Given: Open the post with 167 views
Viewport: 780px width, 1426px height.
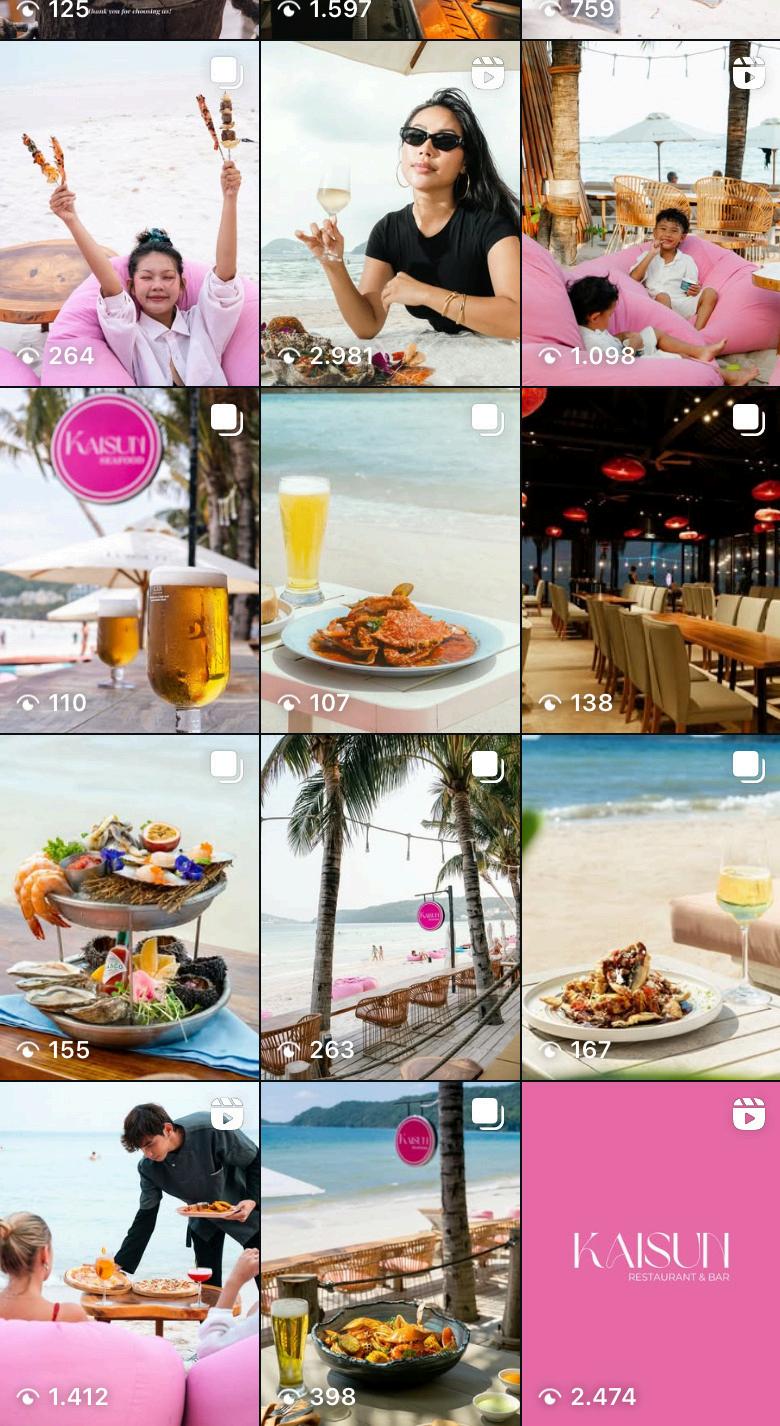Looking at the screenshot, I should tap(651, 907).
